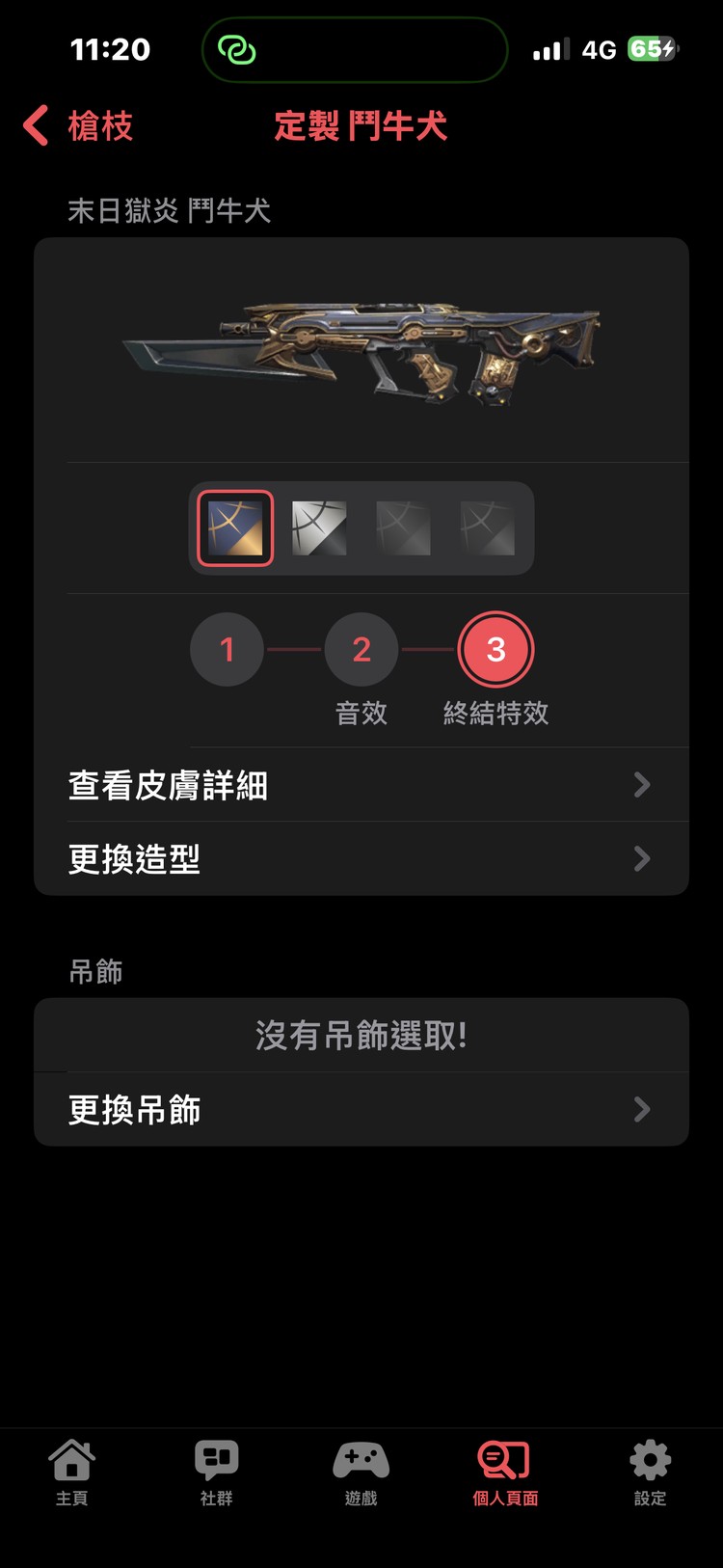723x1568 pixels.
Task: Open the 個人頁面 profile search icon
Action: [x=505, y=1464]
